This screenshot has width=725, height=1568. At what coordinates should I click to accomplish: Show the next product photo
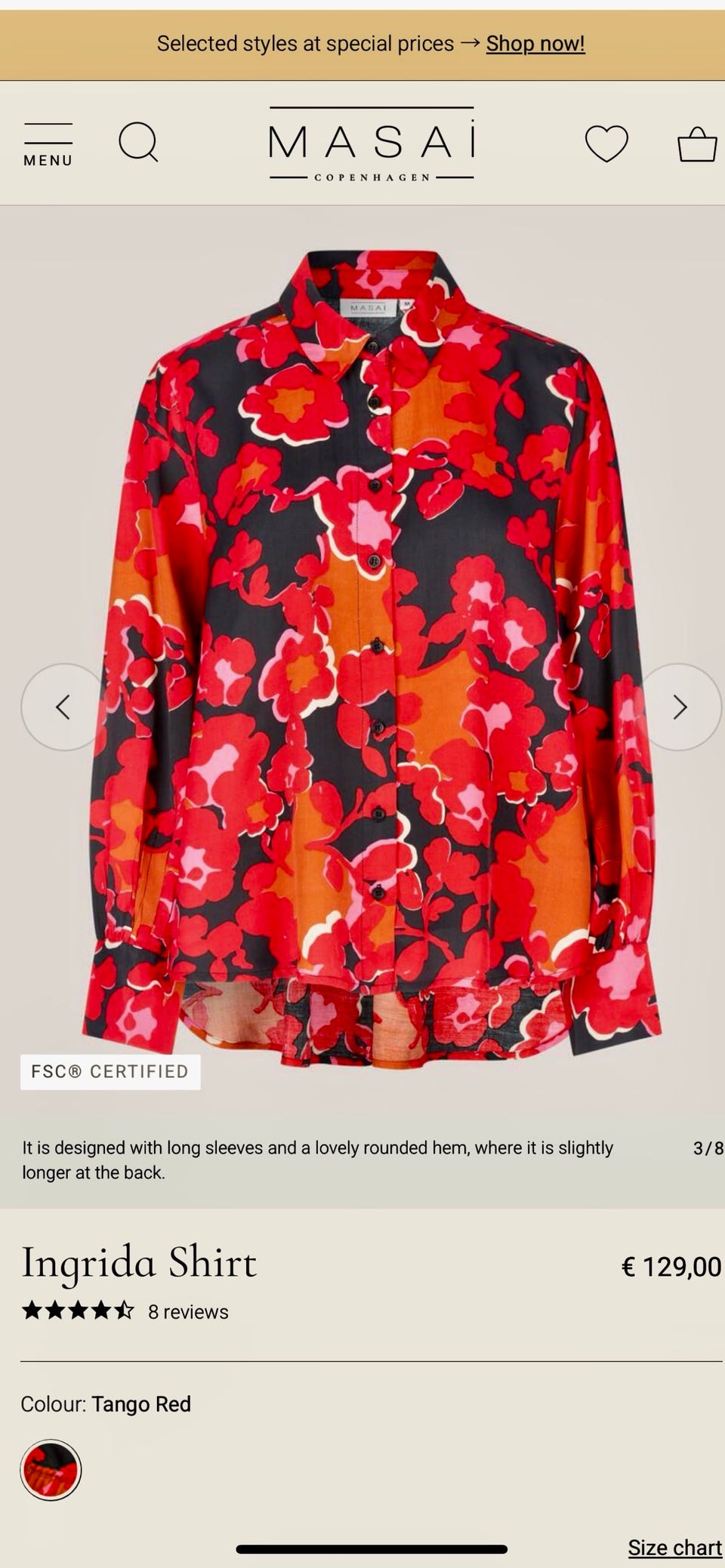pos(679,707)
